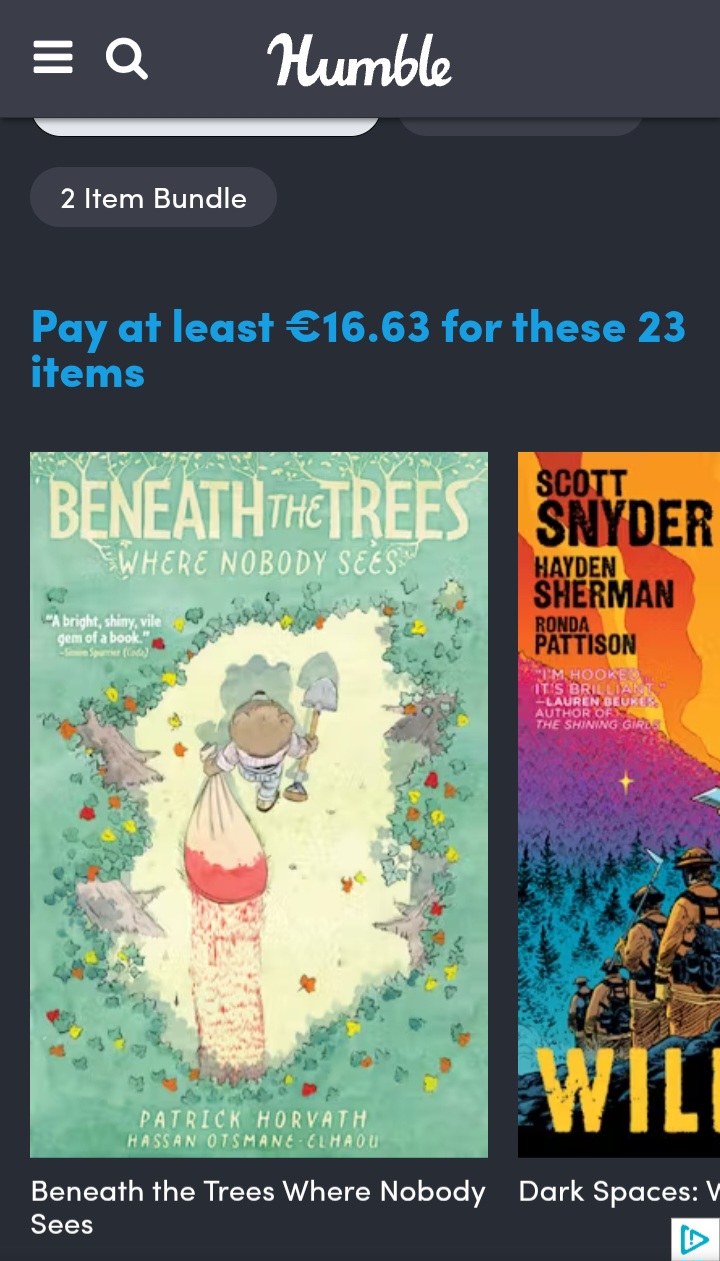Open the hamburger menu
Screen dimensions: 720x1261
pos(53,57)
